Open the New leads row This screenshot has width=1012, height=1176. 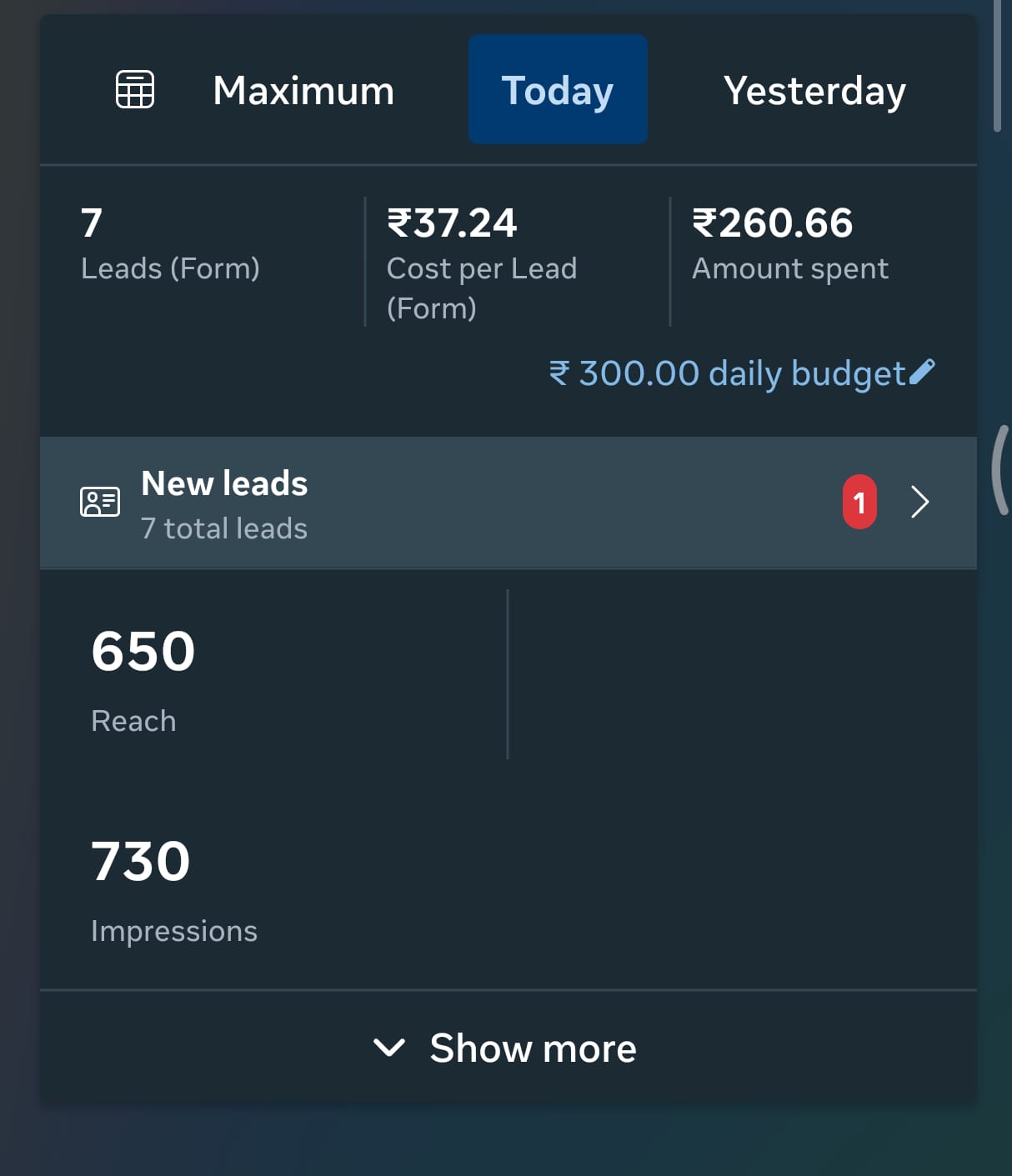pos(508,503)
